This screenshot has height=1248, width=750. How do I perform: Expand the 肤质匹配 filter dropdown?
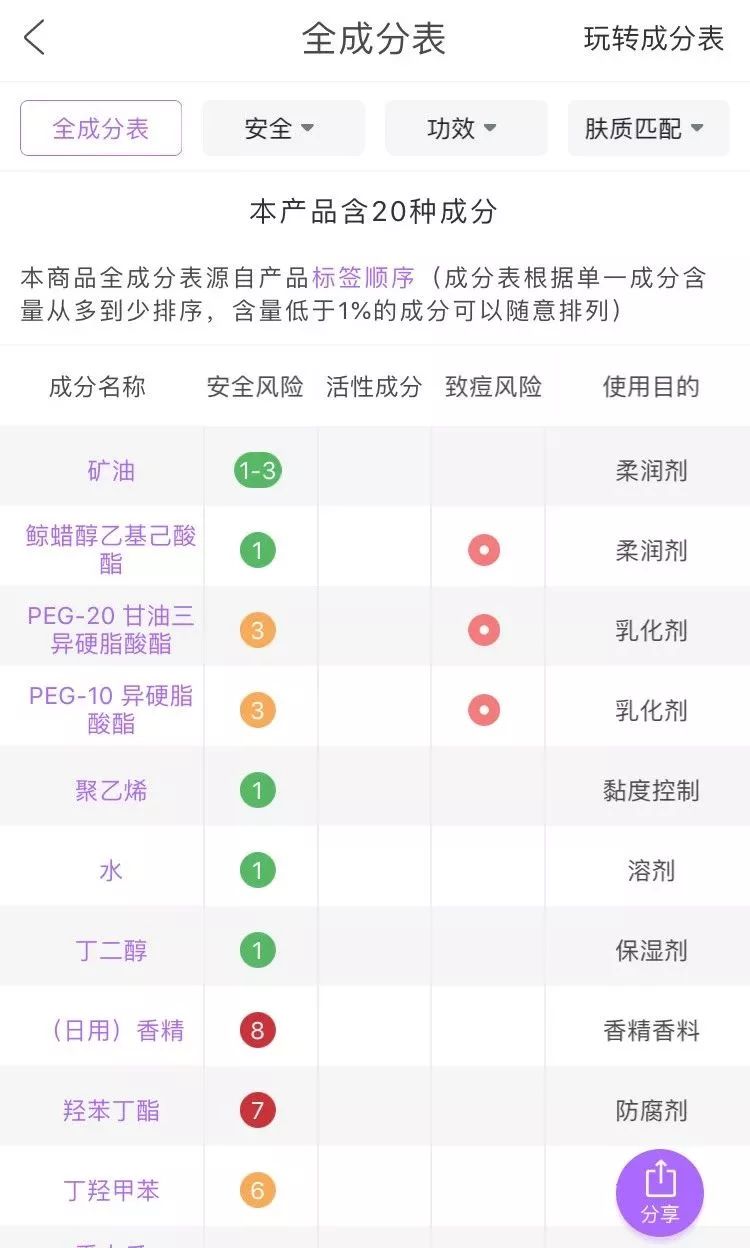[x=648, y=127]
